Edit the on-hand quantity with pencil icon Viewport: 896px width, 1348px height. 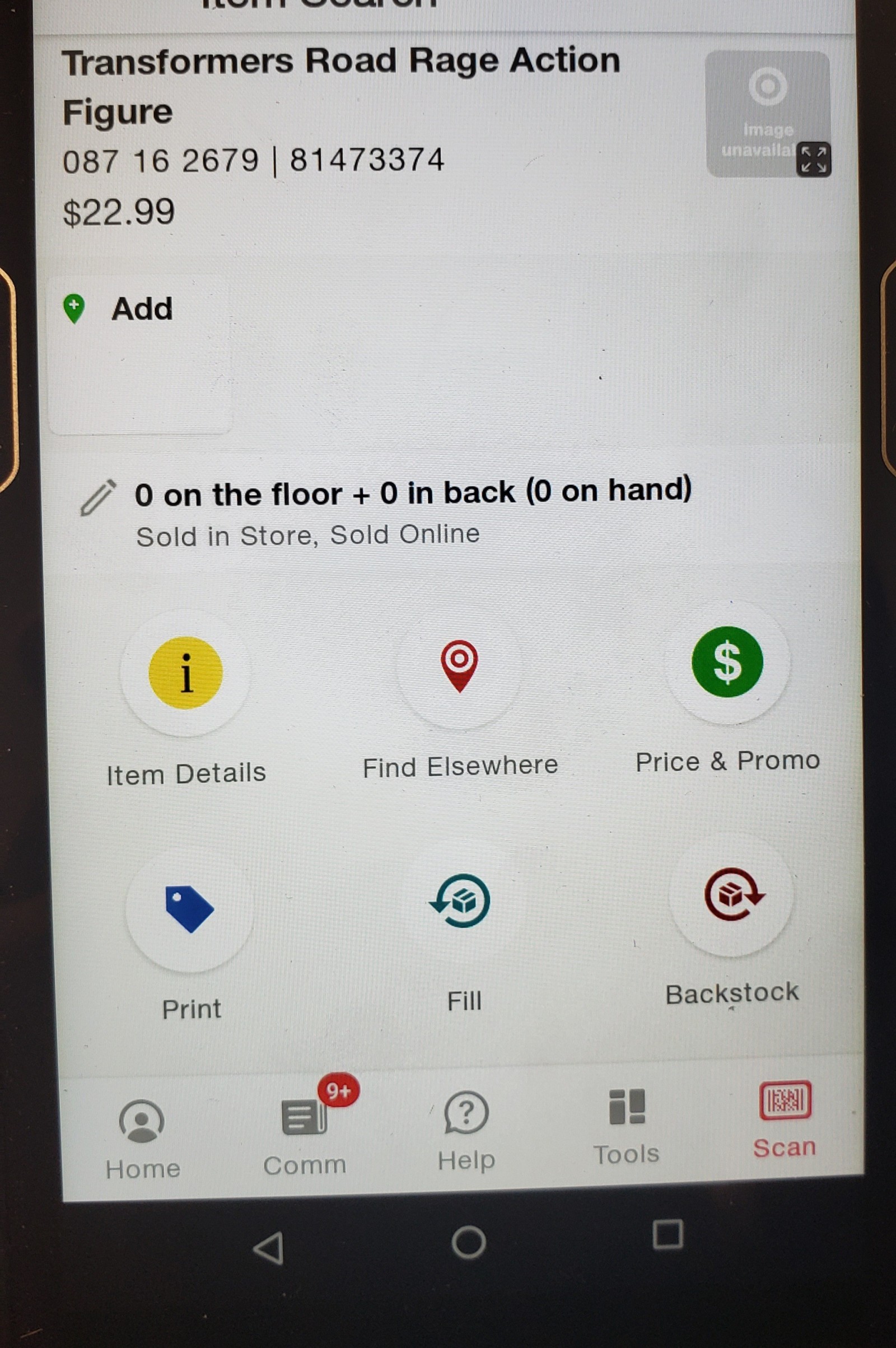pos(97,498)
